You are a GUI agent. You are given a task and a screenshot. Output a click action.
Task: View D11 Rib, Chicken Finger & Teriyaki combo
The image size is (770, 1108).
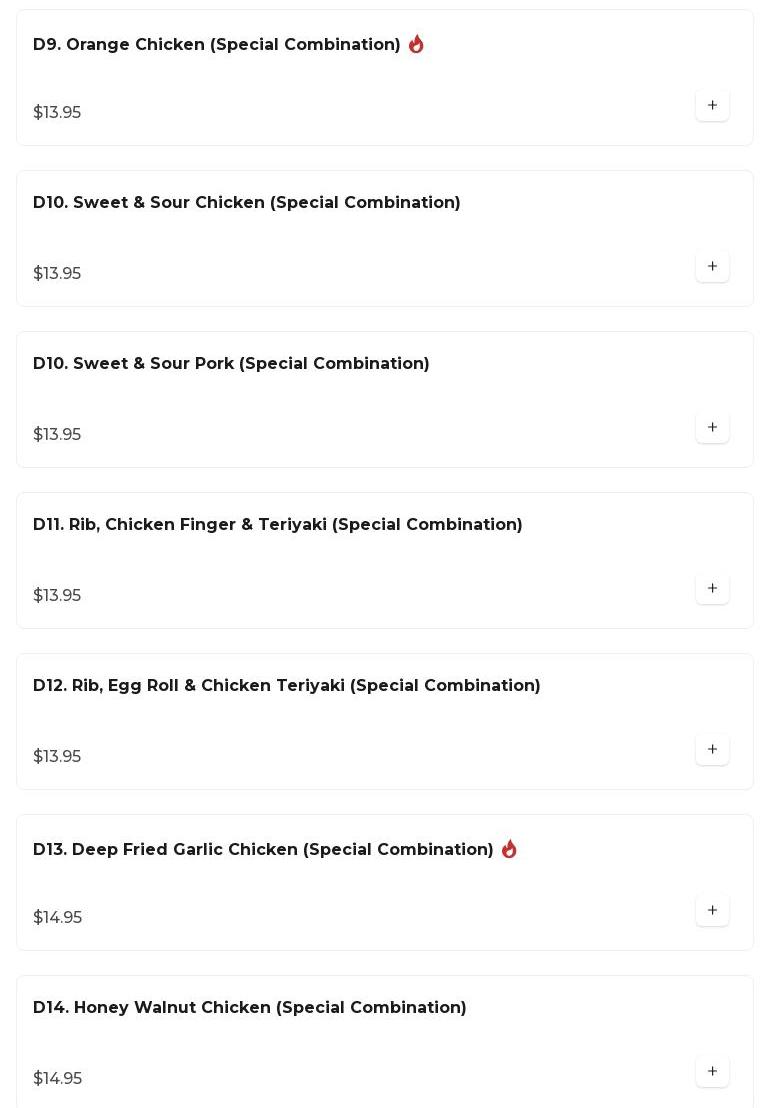coord(277,525)
